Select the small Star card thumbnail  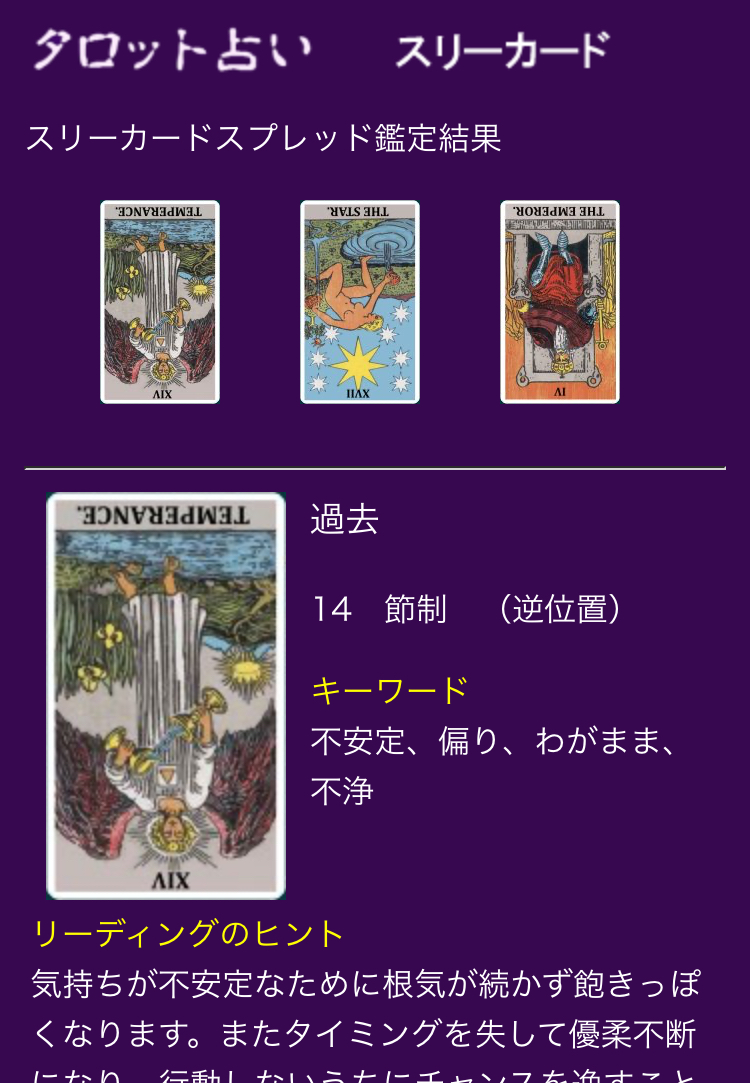[360, 302]
